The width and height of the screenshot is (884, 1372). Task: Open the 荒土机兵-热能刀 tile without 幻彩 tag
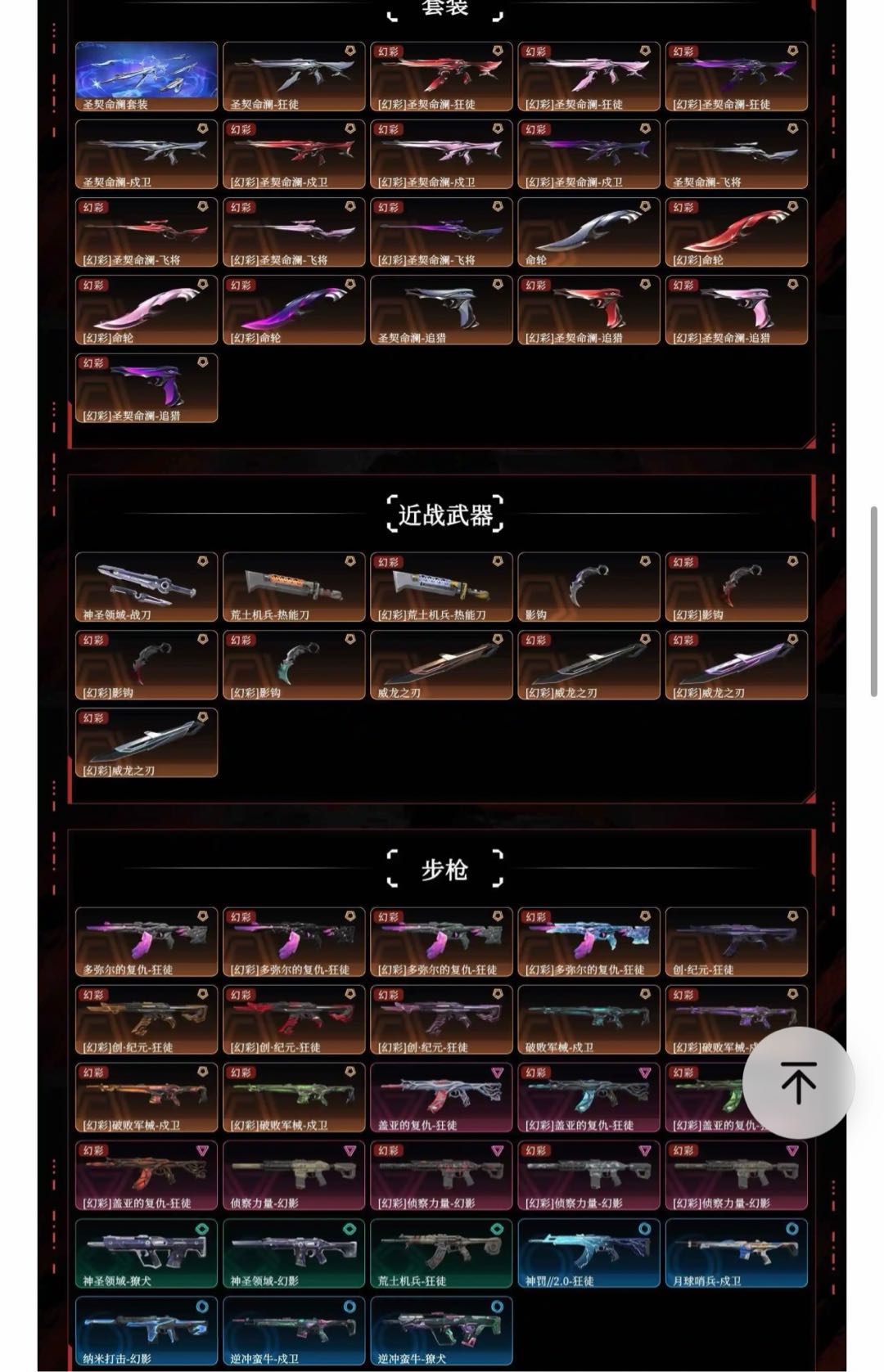[294, 587]
